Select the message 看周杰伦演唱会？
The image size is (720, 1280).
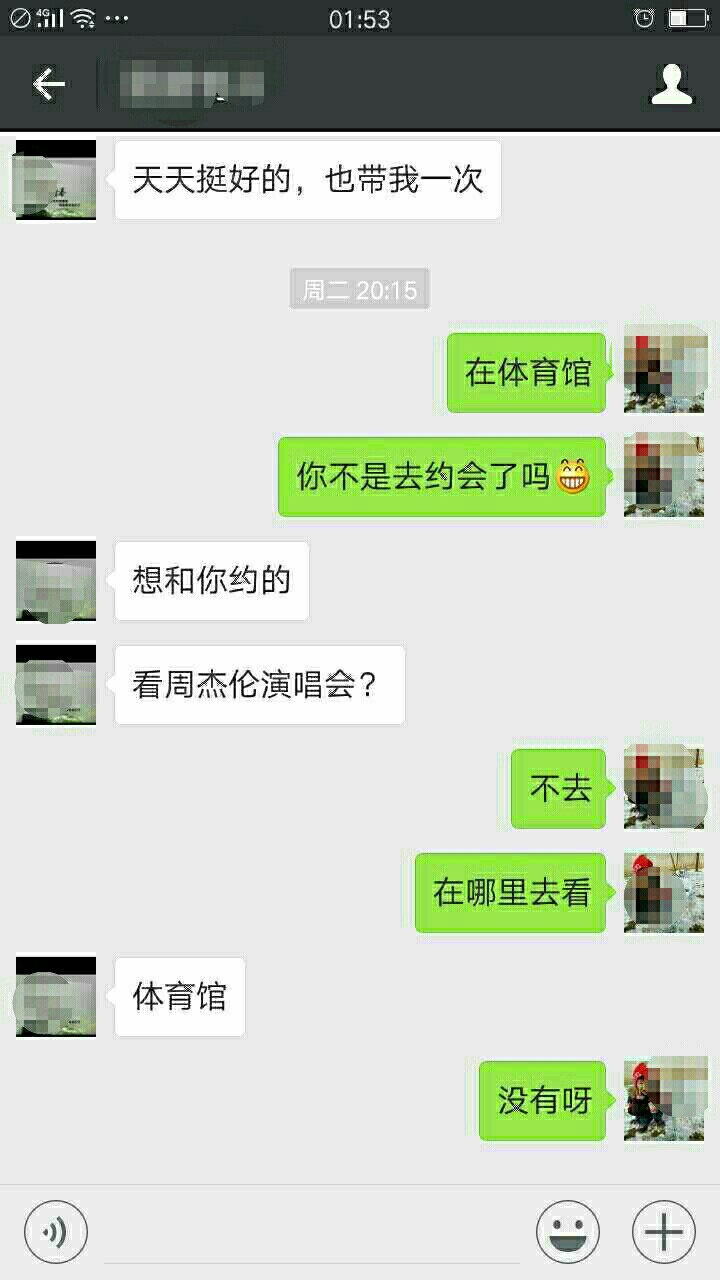pos(258,684)
